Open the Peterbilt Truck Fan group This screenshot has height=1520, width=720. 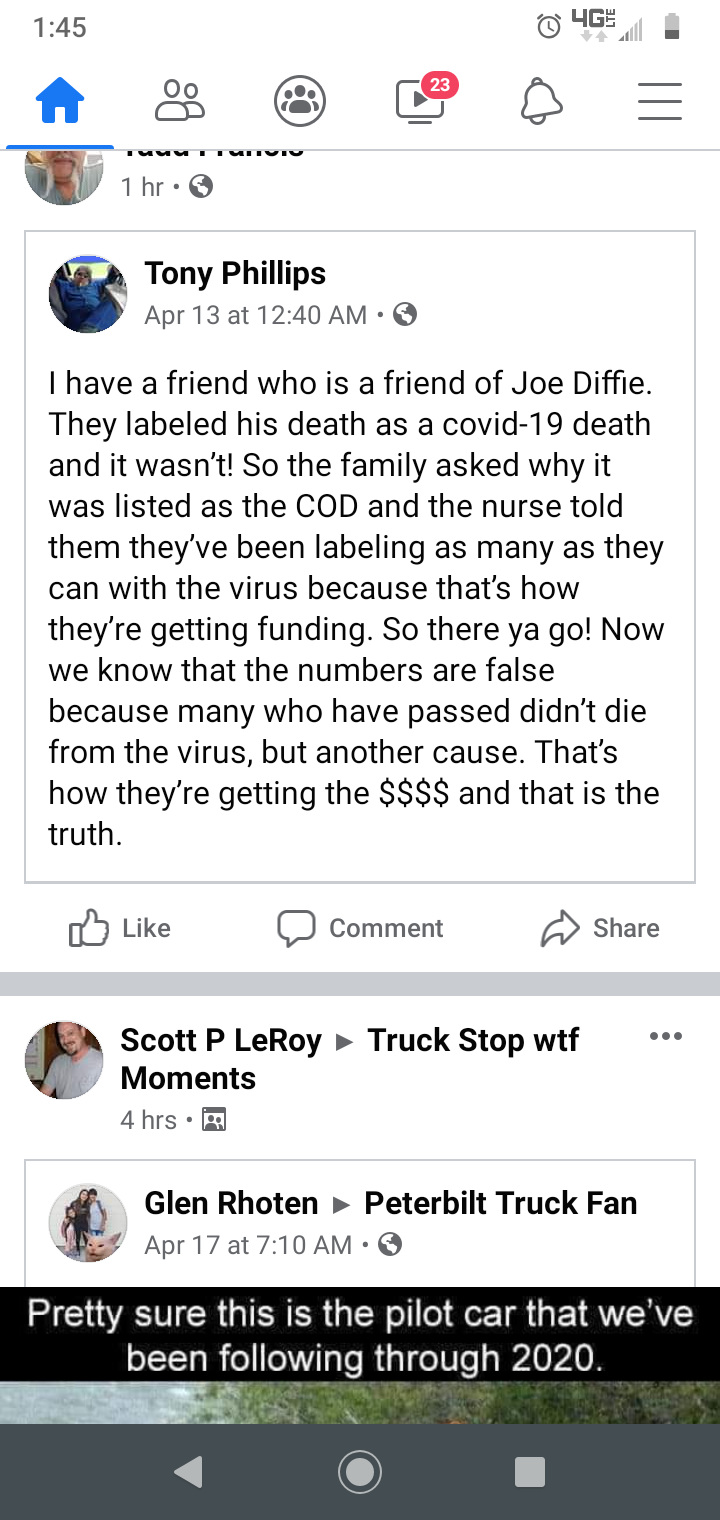(x=500, y=1203)
